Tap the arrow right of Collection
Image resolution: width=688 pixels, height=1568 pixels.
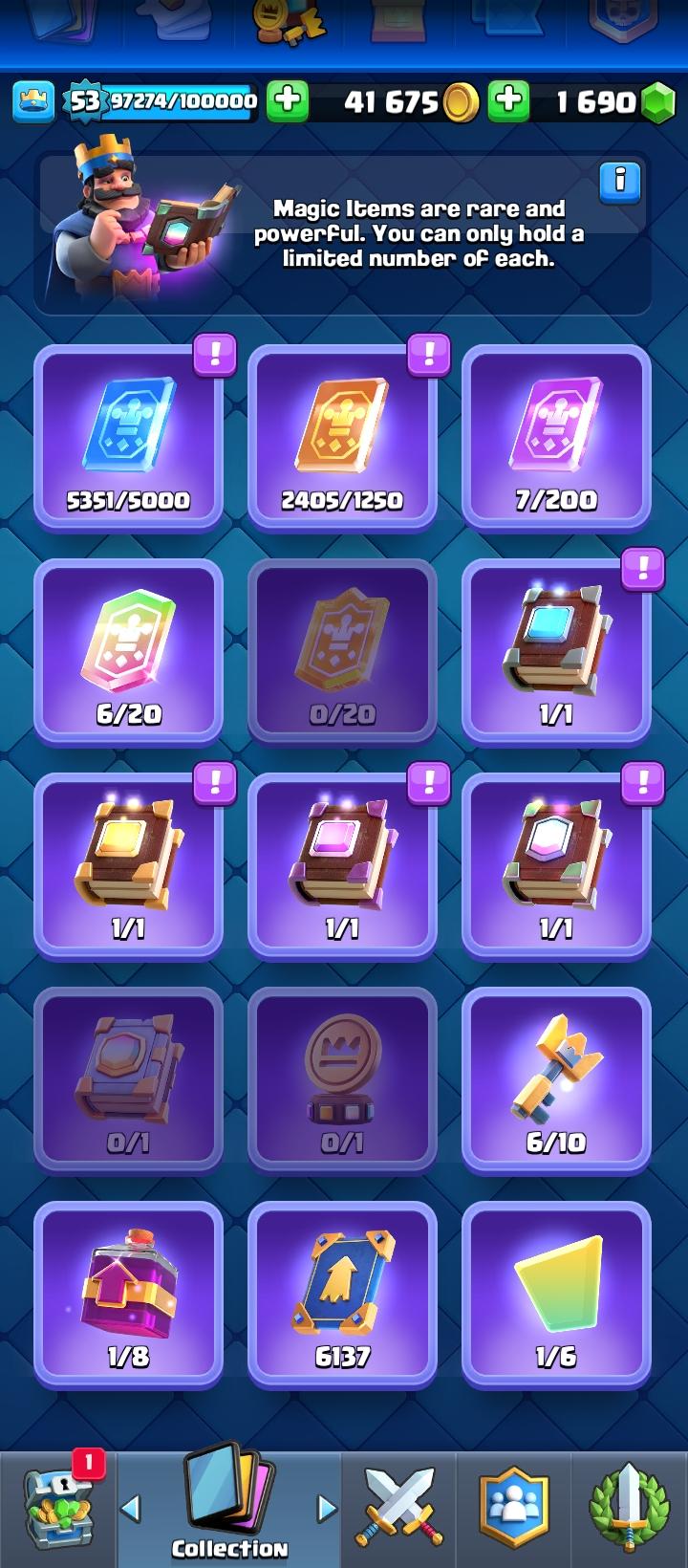pos(327,1509)
